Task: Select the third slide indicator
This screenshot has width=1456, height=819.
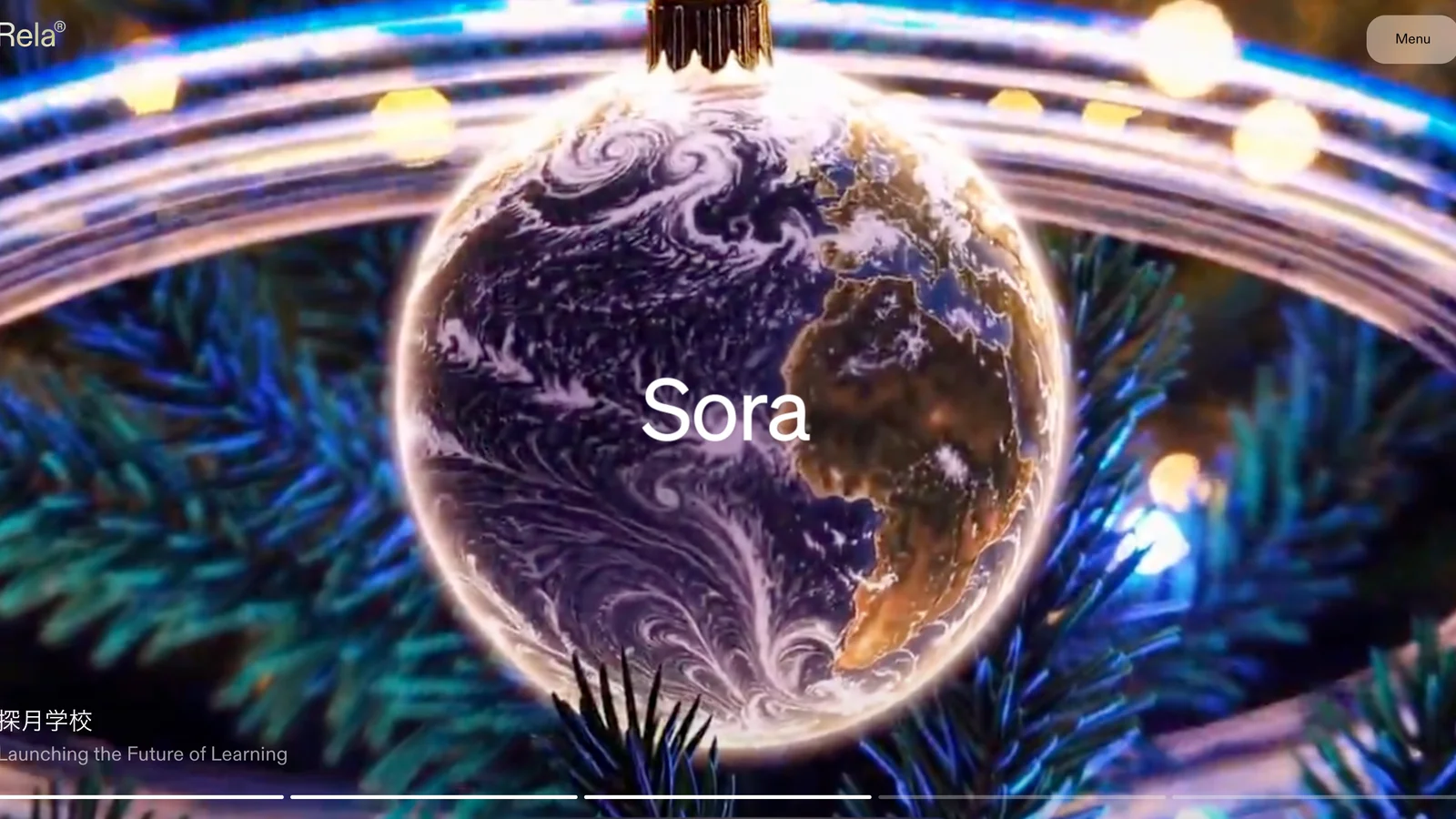Action: tap(727, 796)
